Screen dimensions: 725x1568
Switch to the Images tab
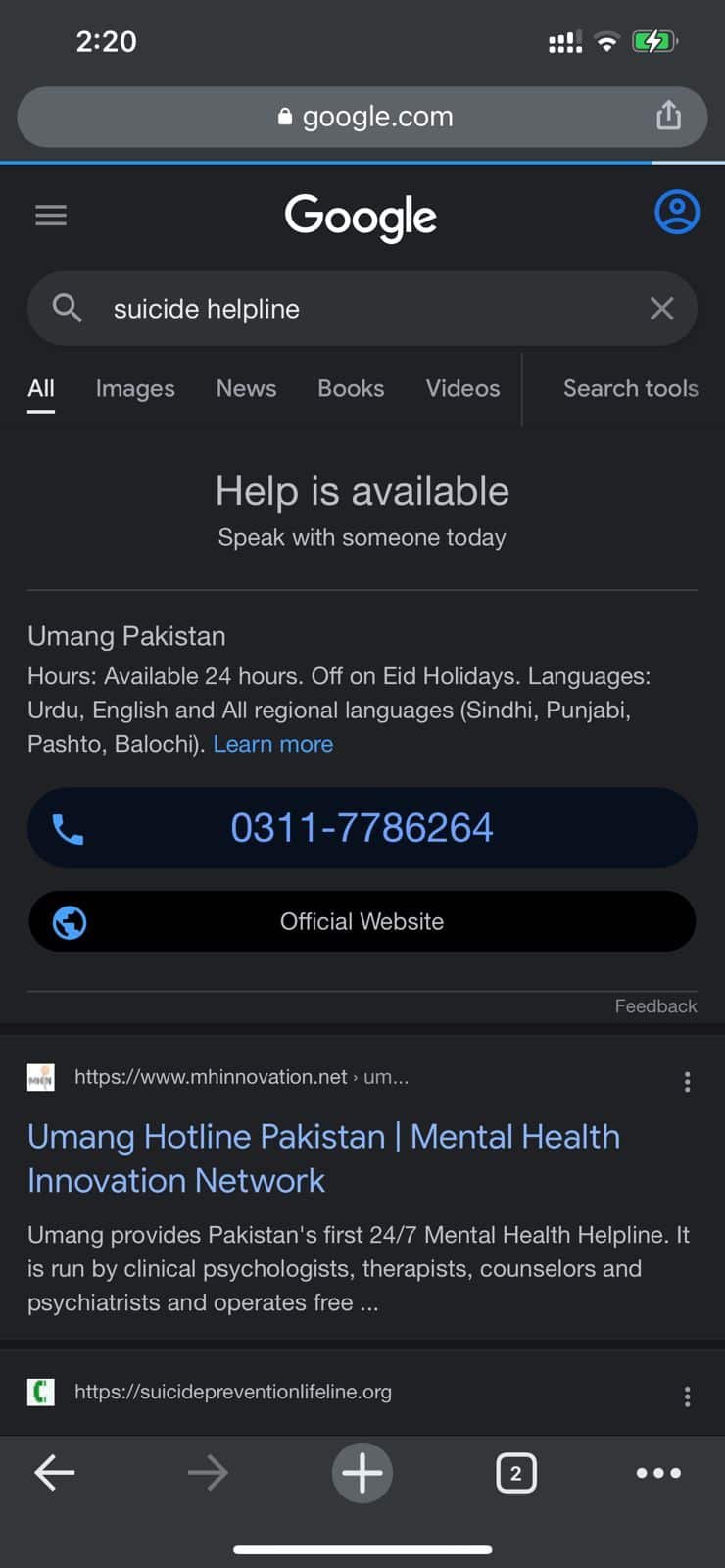[135, 388]
